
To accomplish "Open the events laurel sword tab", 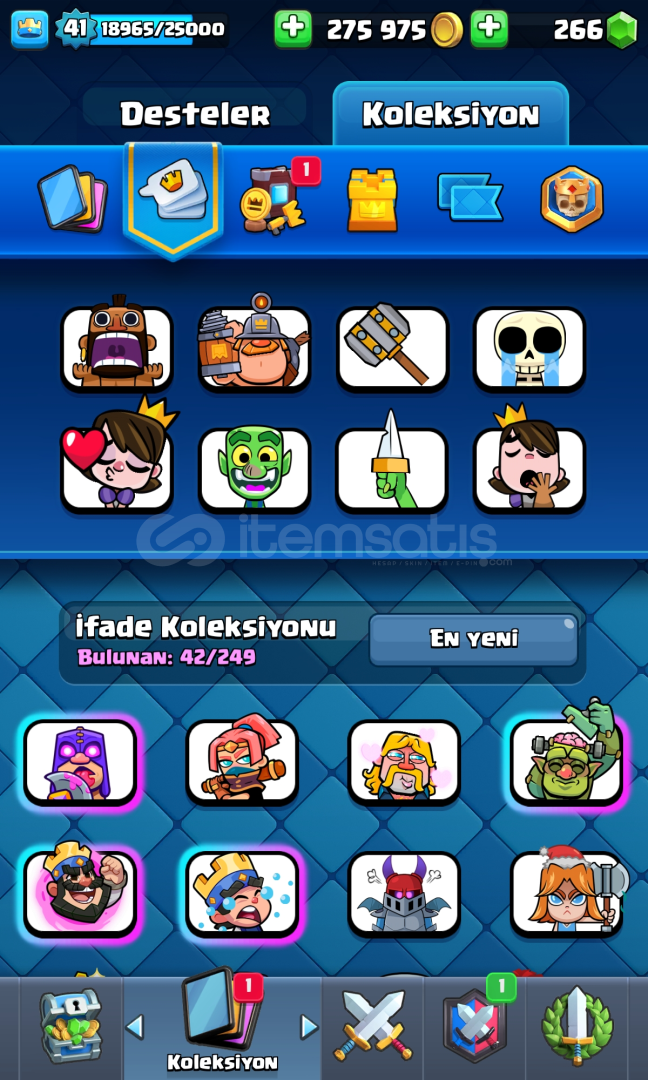I will click(x=577, y=1026).
